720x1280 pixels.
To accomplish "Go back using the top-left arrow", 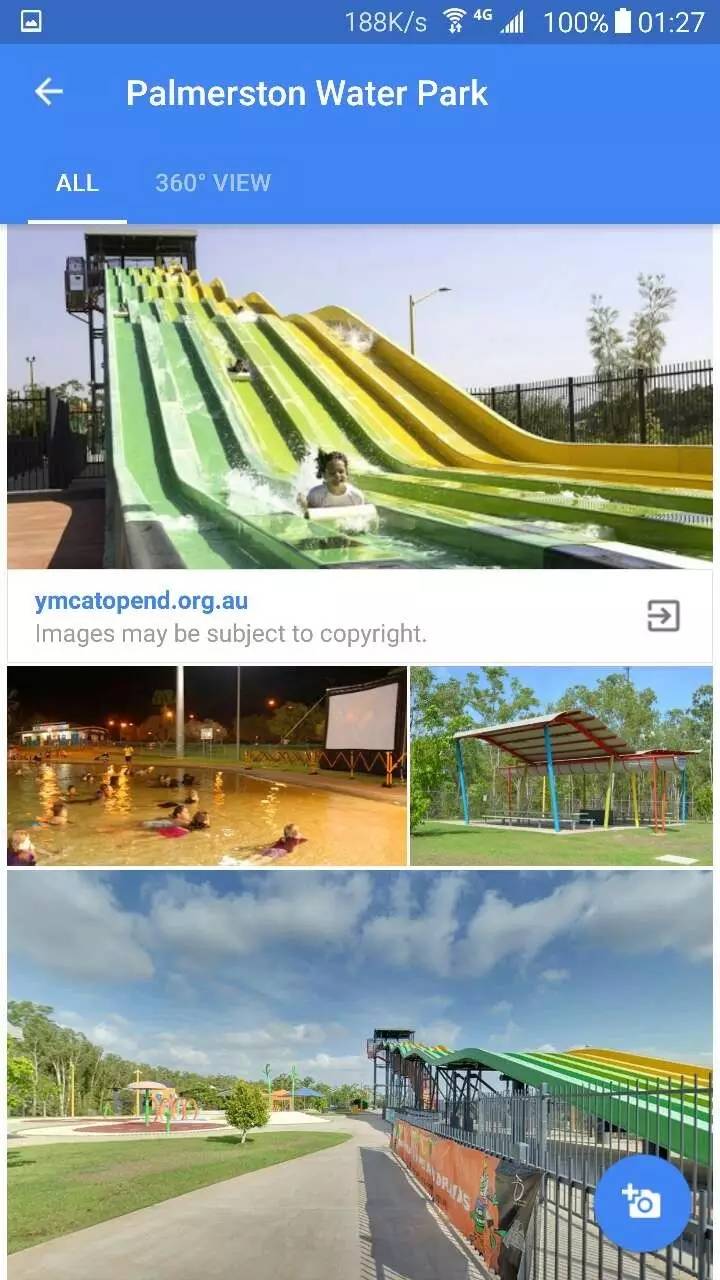I will (48, 92).
